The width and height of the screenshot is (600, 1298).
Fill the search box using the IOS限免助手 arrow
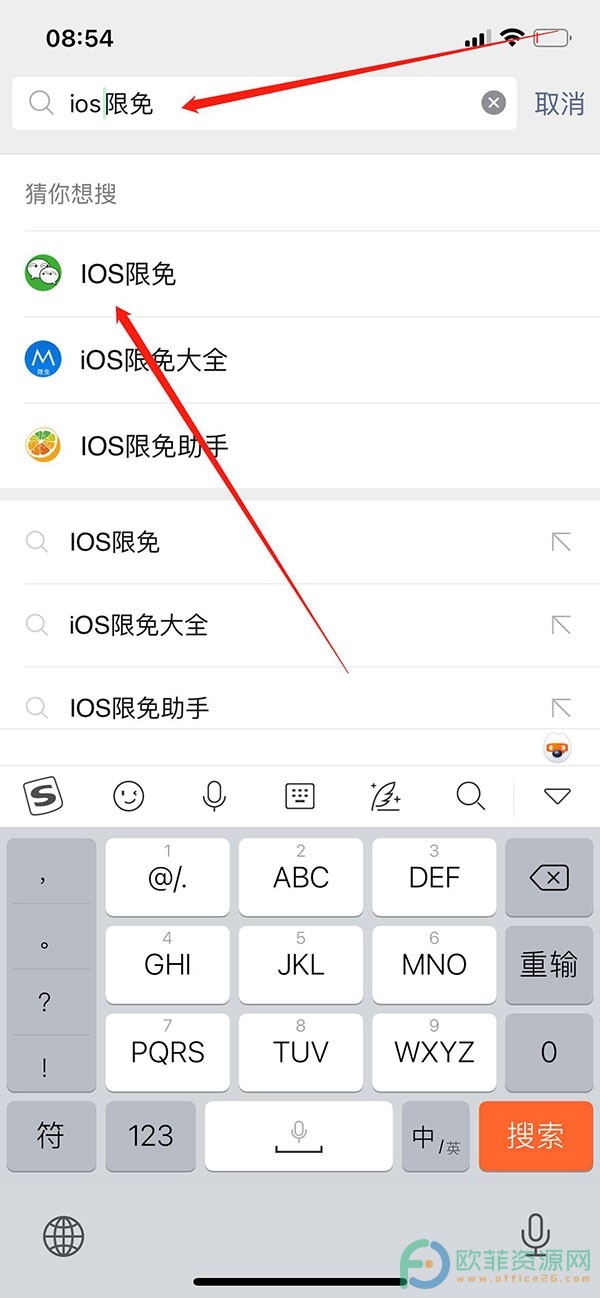[561, 708]
